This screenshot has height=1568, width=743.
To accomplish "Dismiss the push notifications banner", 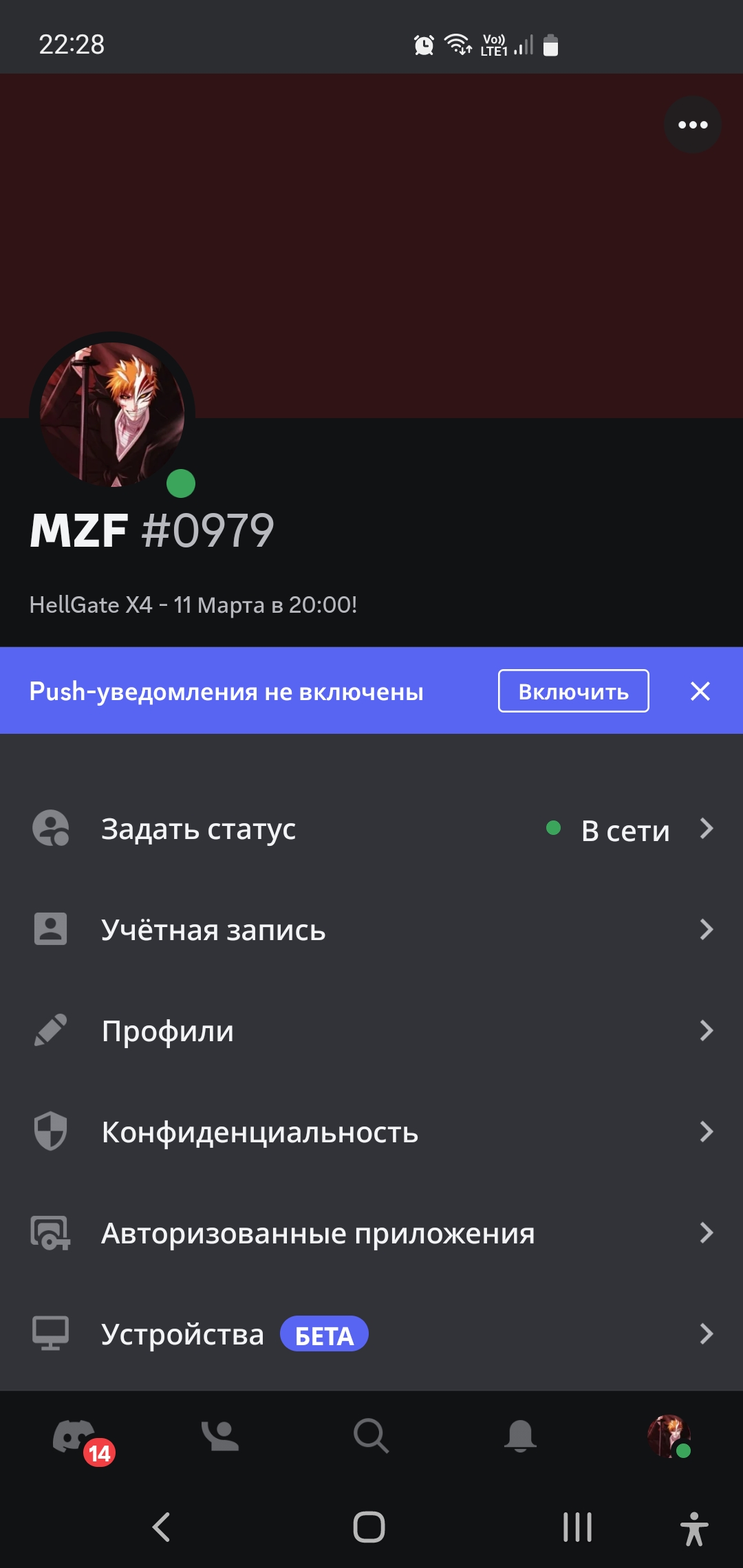I will [700, 691].
